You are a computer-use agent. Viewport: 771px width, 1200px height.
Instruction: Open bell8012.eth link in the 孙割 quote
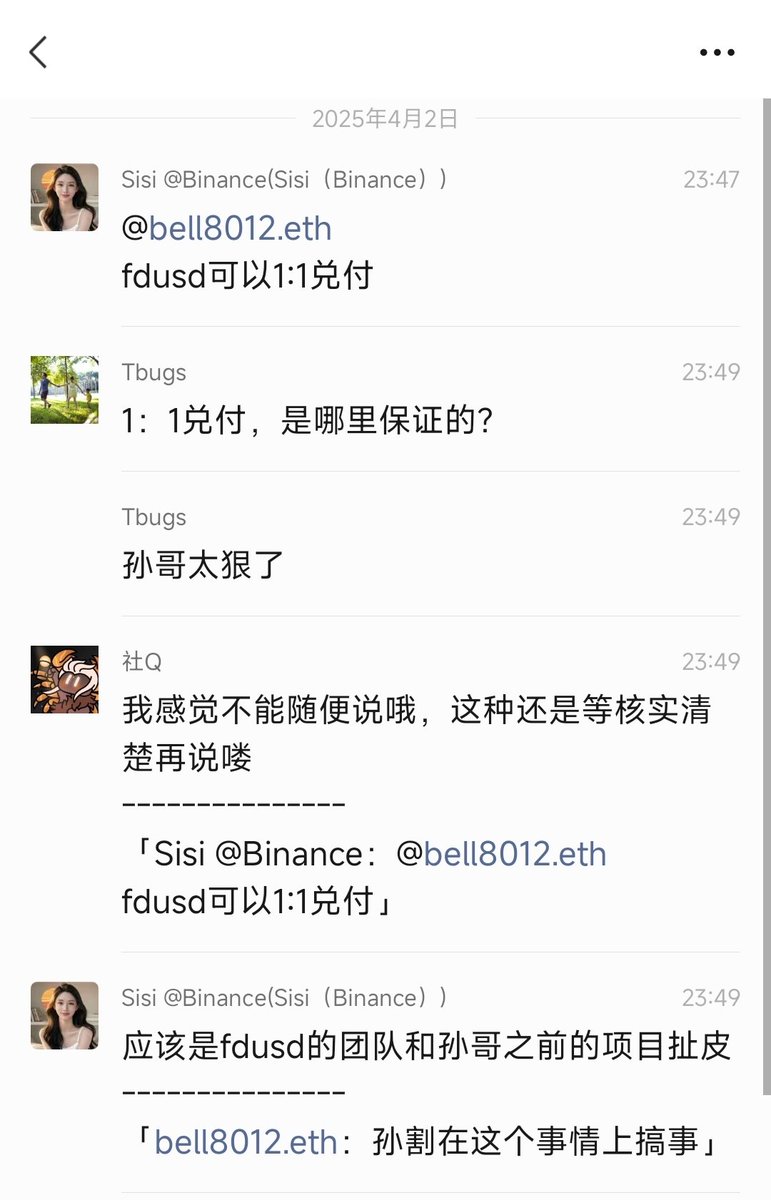tap(246, 1142)
